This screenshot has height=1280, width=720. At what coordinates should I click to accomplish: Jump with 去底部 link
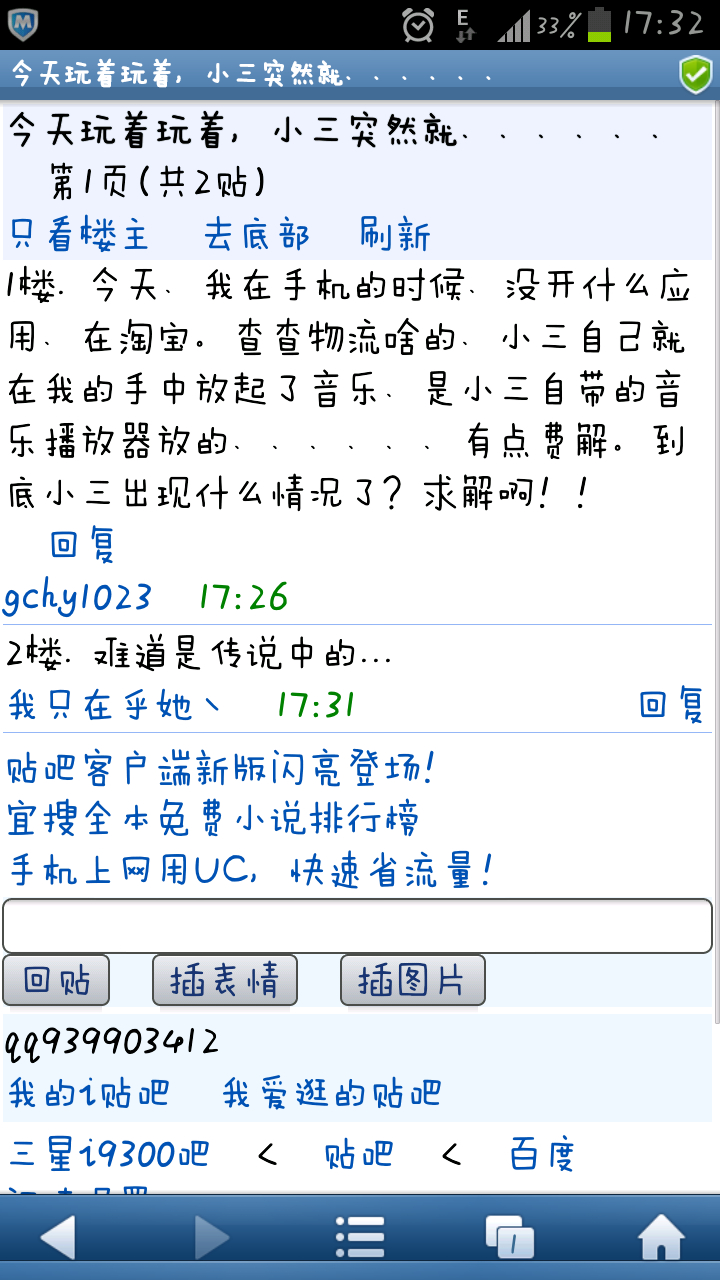[257, 235]
